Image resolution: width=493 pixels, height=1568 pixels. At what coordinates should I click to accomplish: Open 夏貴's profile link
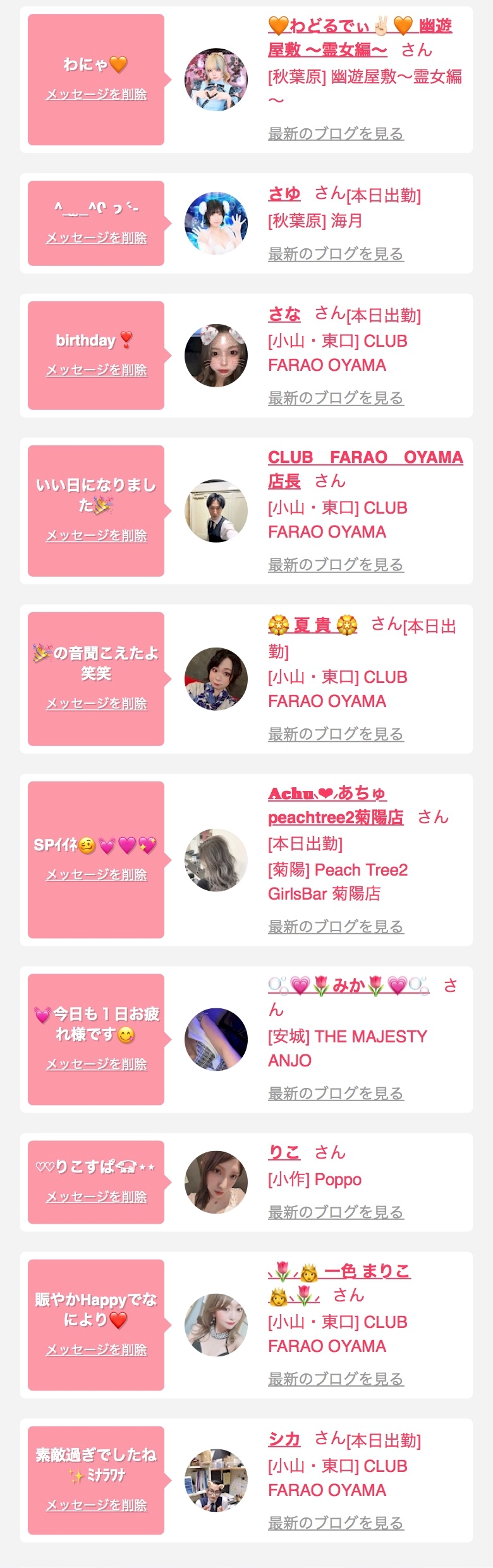click(x=312, y=626)
